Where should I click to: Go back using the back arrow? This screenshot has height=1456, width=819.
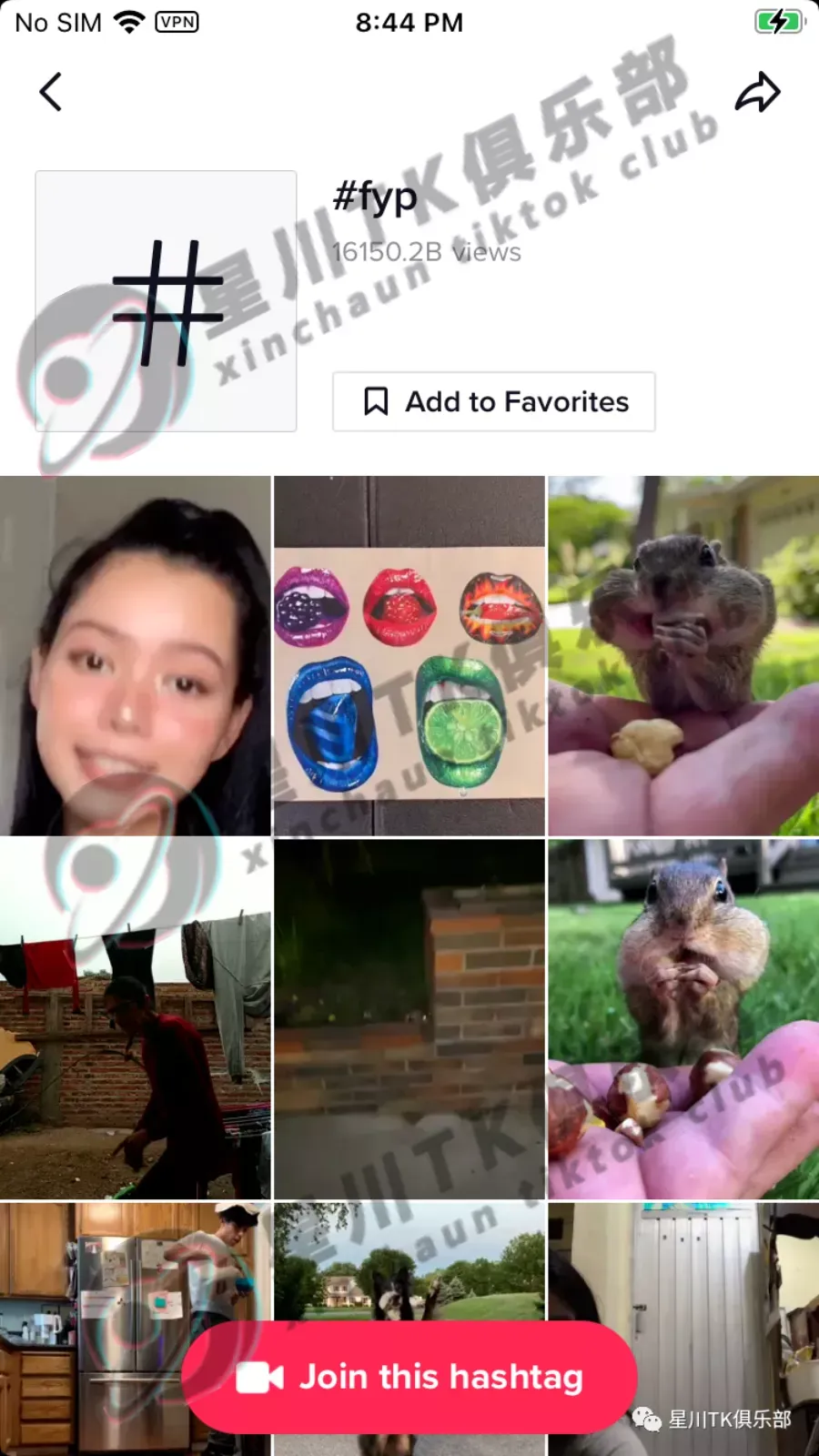(51, 92)
